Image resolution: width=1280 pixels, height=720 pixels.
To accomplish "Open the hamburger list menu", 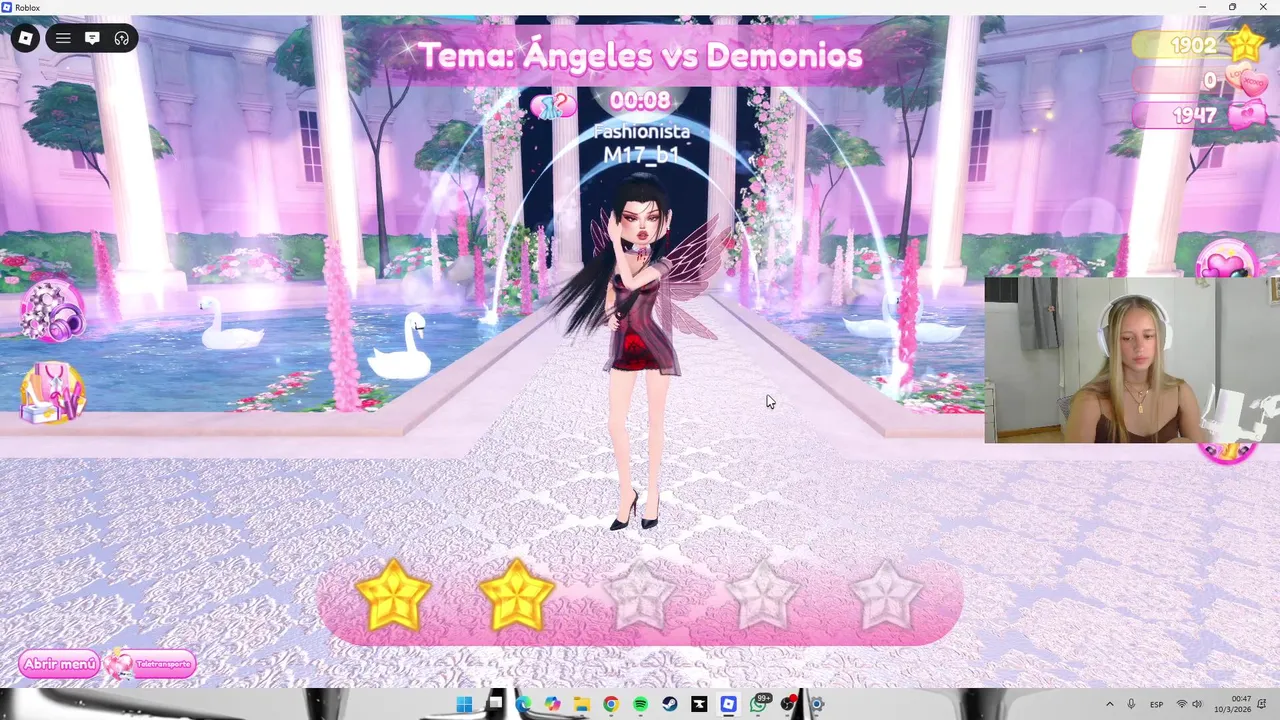I will click(x=63, y=39).
